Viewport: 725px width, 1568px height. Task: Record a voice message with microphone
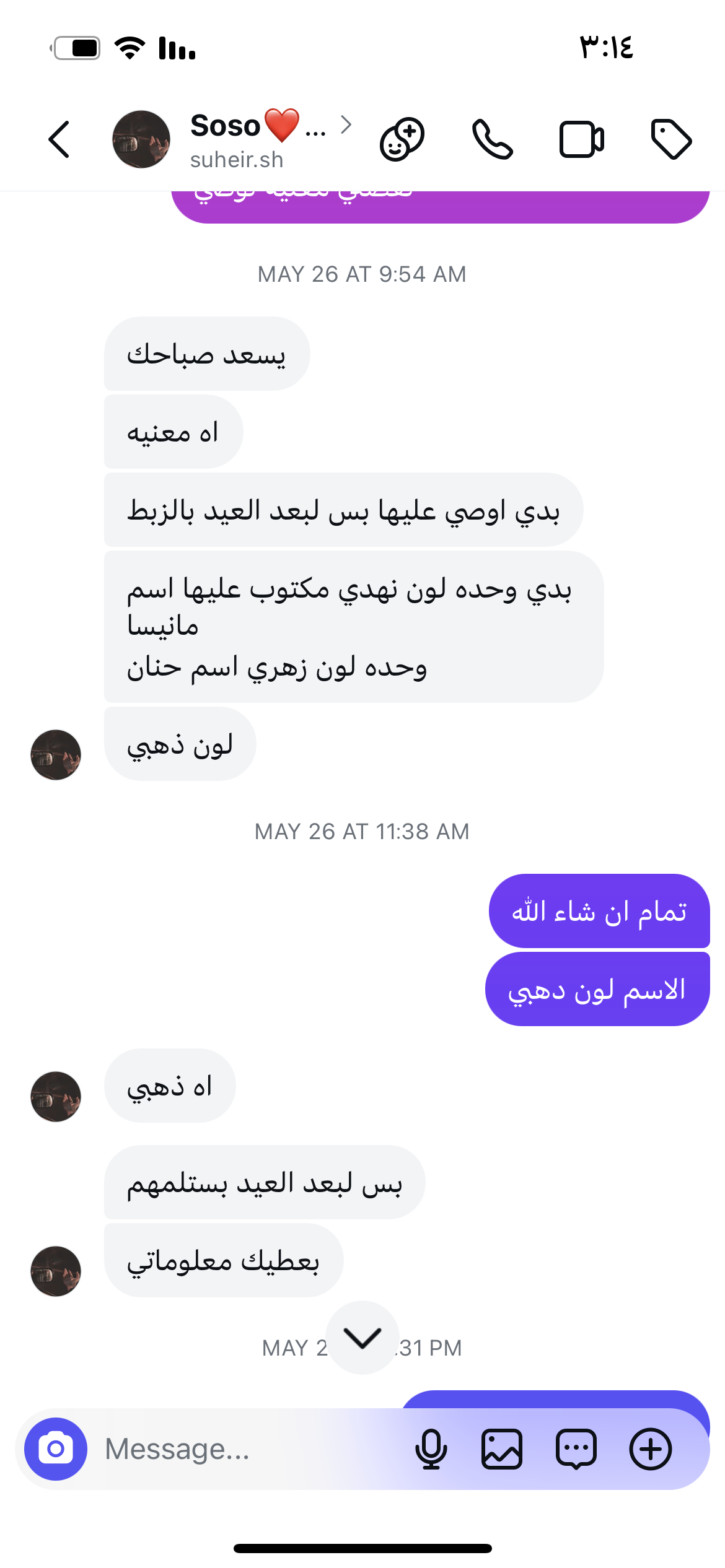431,1449
